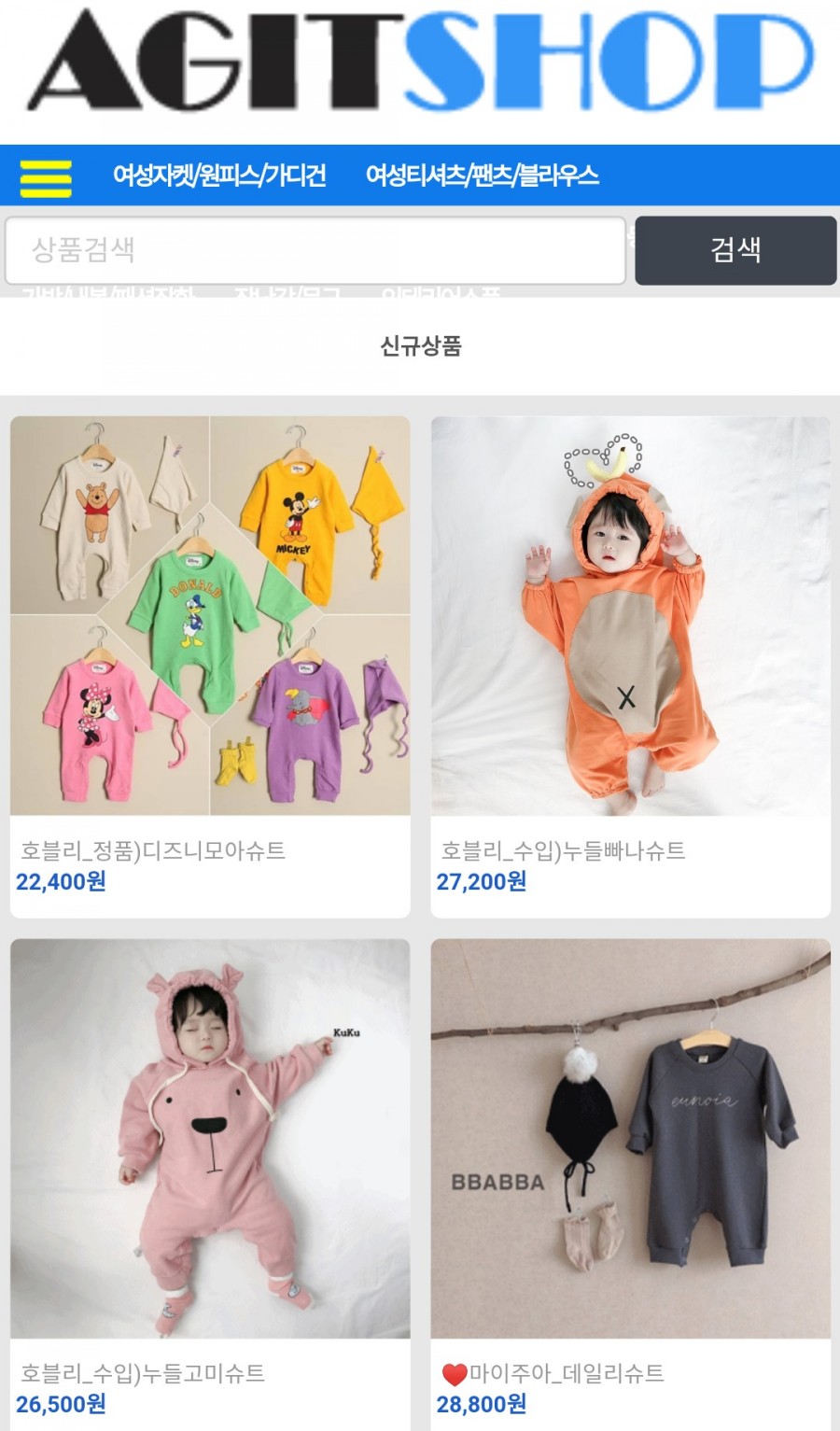Tap the 검색 search button
This screenshot has height=1431, width=840.
735,250
